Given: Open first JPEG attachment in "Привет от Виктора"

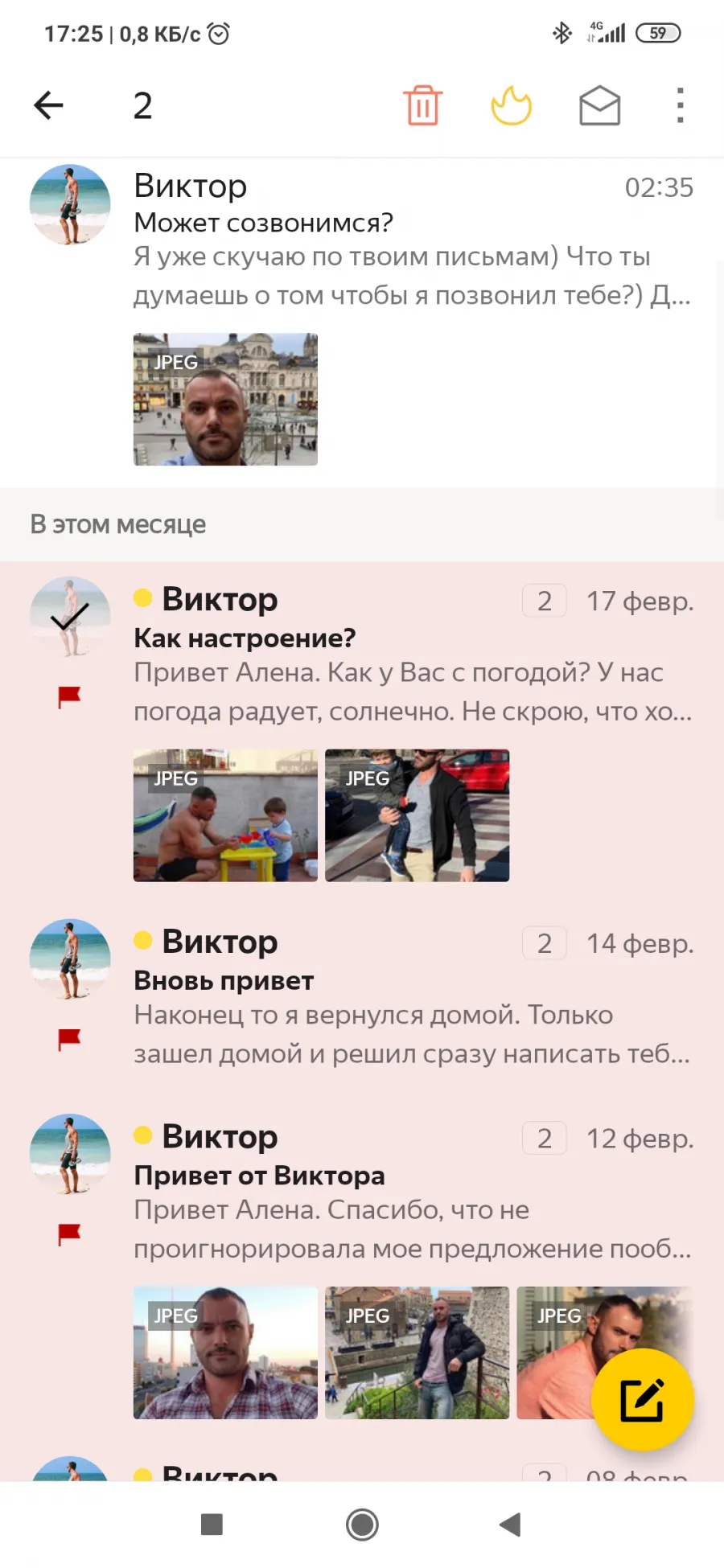Looking at the screenshot, I should click(x=225, y=1353).
